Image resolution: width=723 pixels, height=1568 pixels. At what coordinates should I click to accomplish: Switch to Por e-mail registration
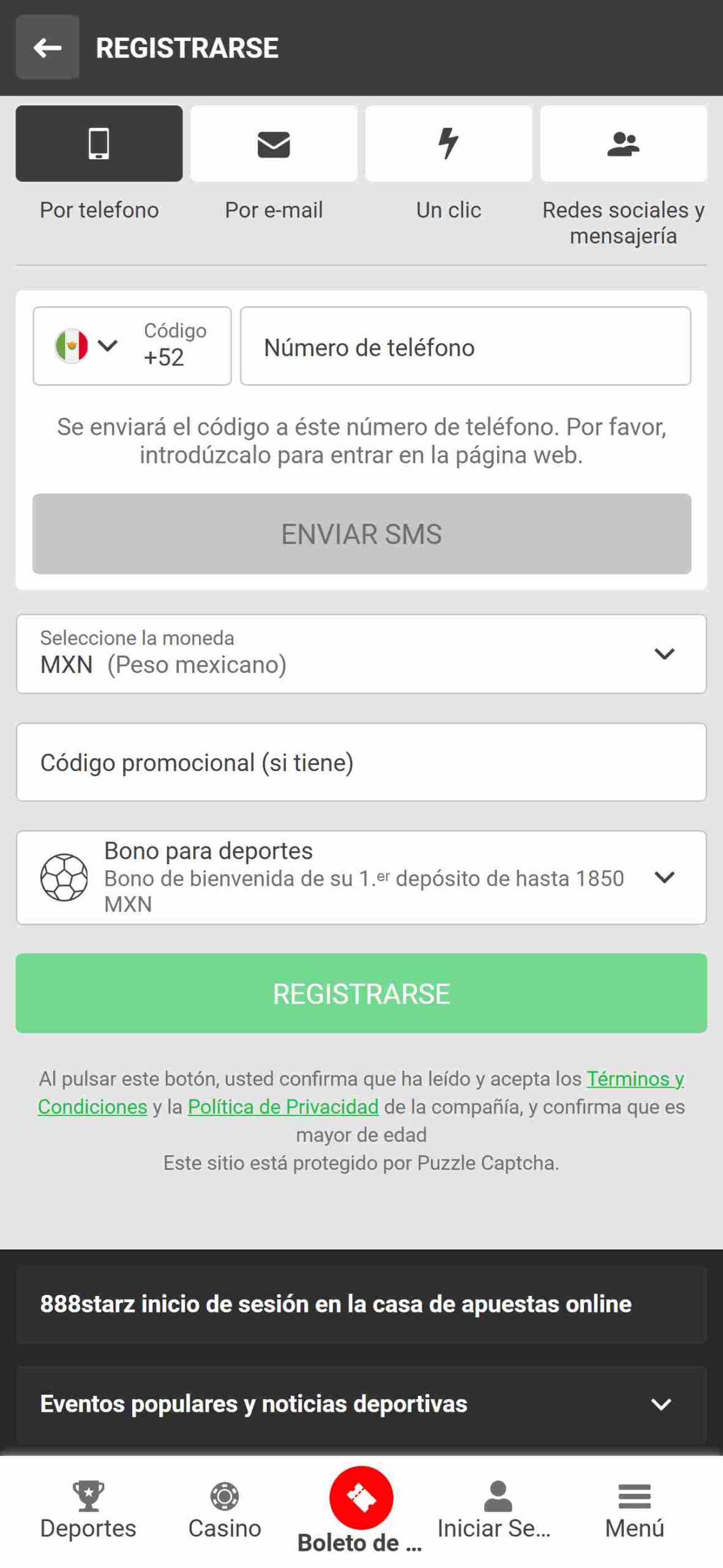pos(274,144)
